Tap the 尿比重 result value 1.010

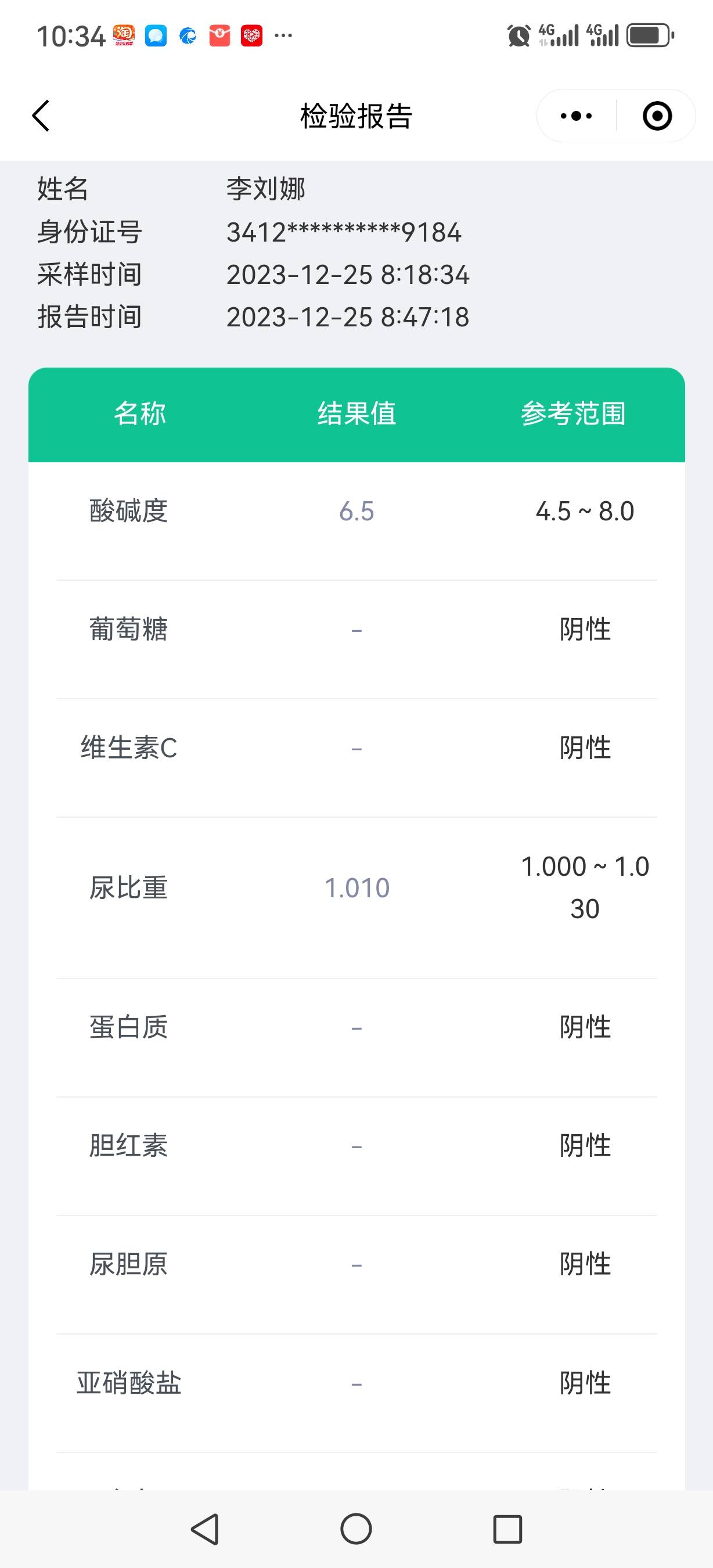pos(356,888)
